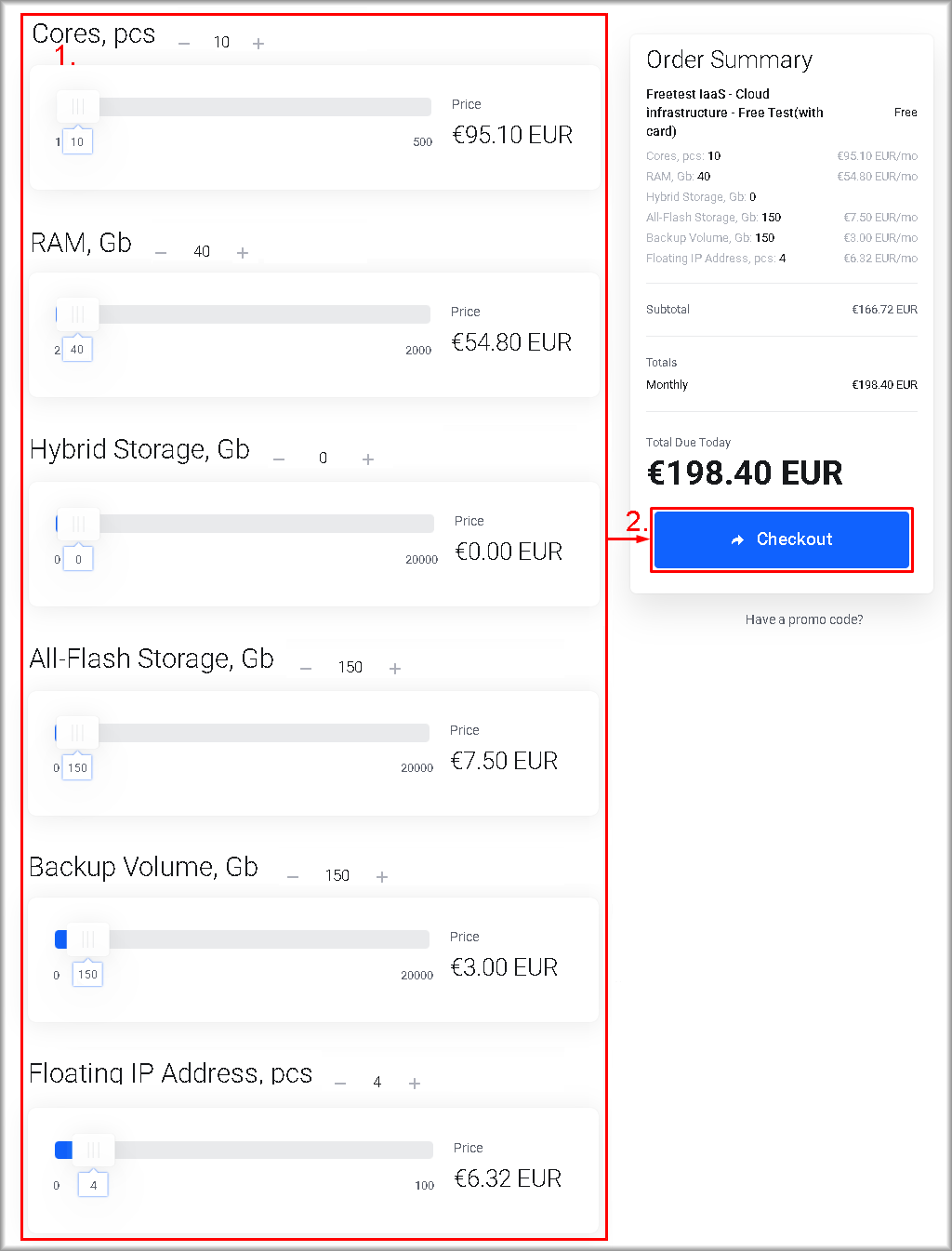Tap the Backup Volume slider track
Image resolution: width=952 pixels, height=1251 pixels.
[x=270, y=939]
